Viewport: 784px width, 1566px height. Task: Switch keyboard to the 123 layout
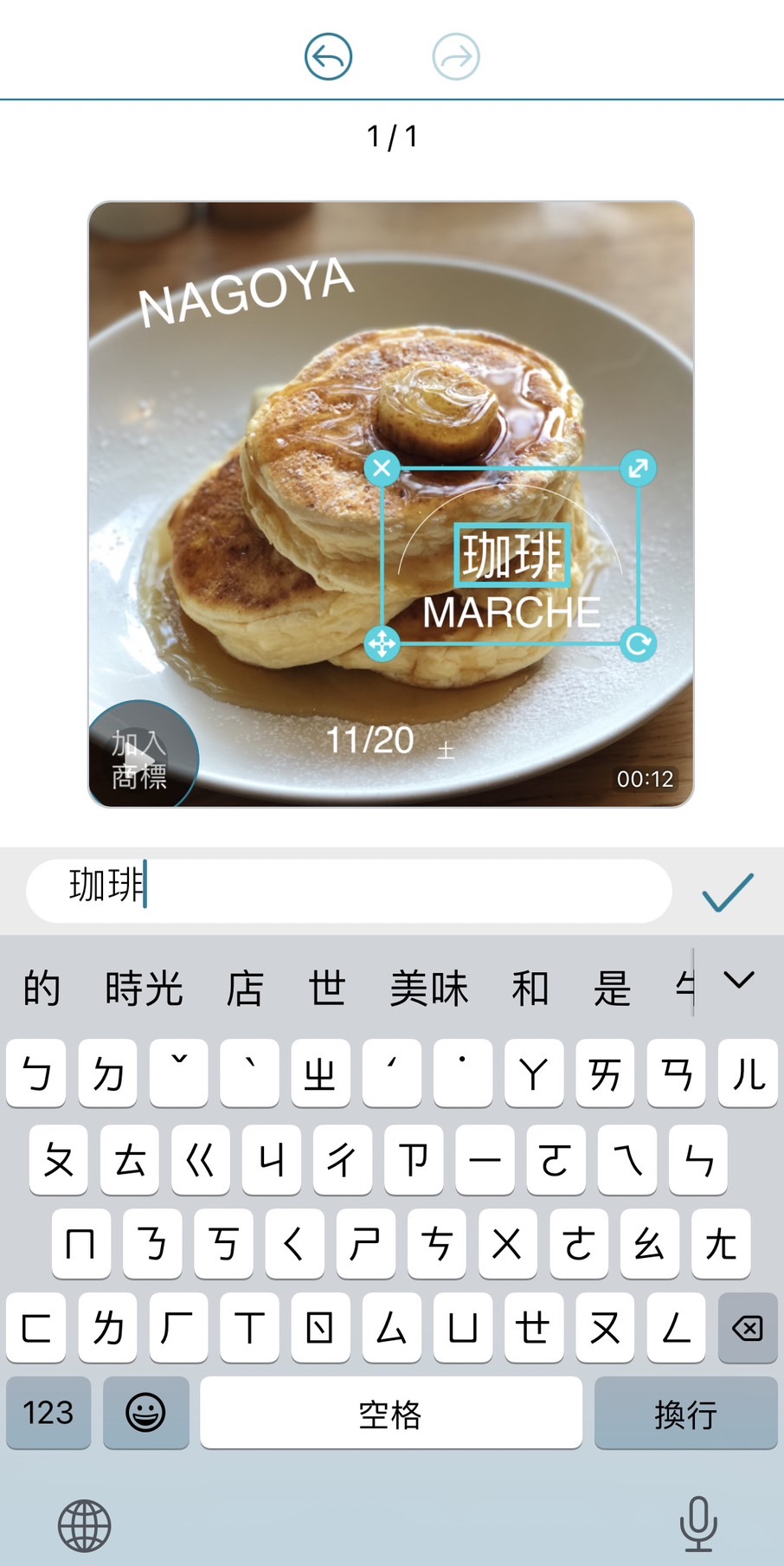tap(48, 1413)
